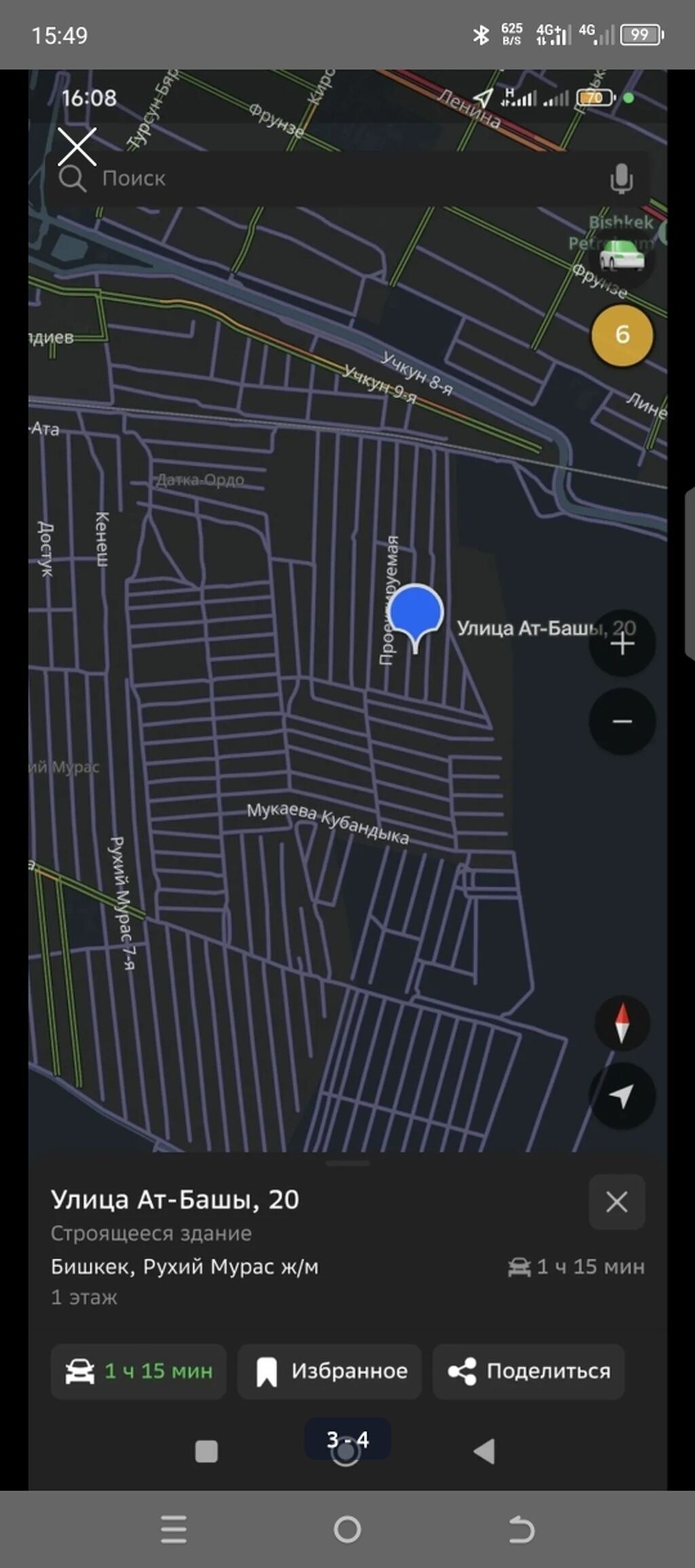Close the full-screen image viewer
Image resolution: width=695 pixels, height=1568 pixels.
coord(77,147)
